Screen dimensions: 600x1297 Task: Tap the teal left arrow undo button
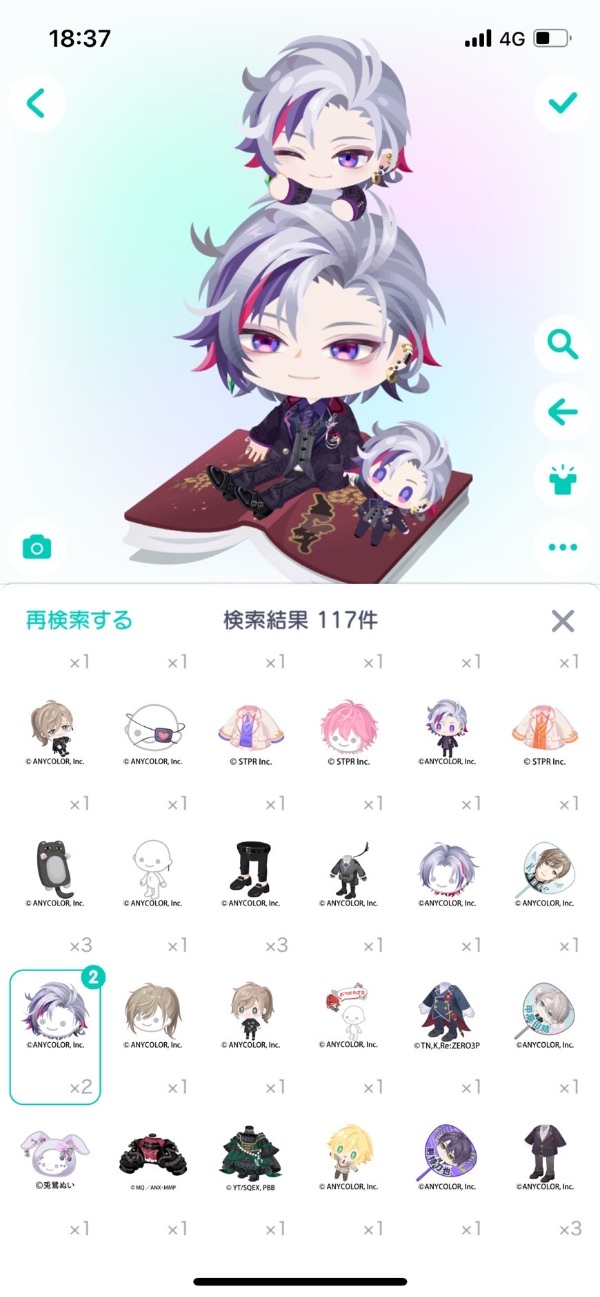[562, 410]
